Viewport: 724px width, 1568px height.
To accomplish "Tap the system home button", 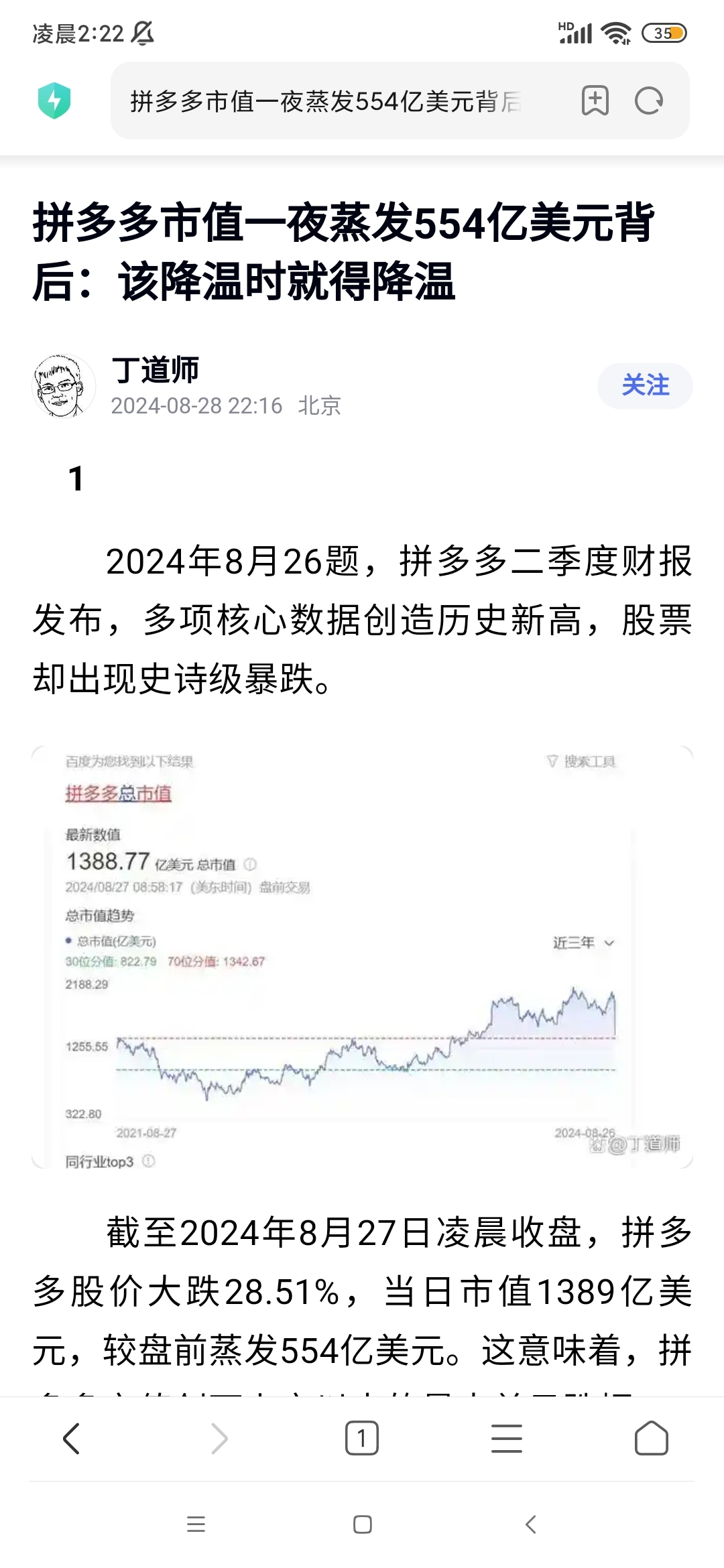I will coord(363,1524).
